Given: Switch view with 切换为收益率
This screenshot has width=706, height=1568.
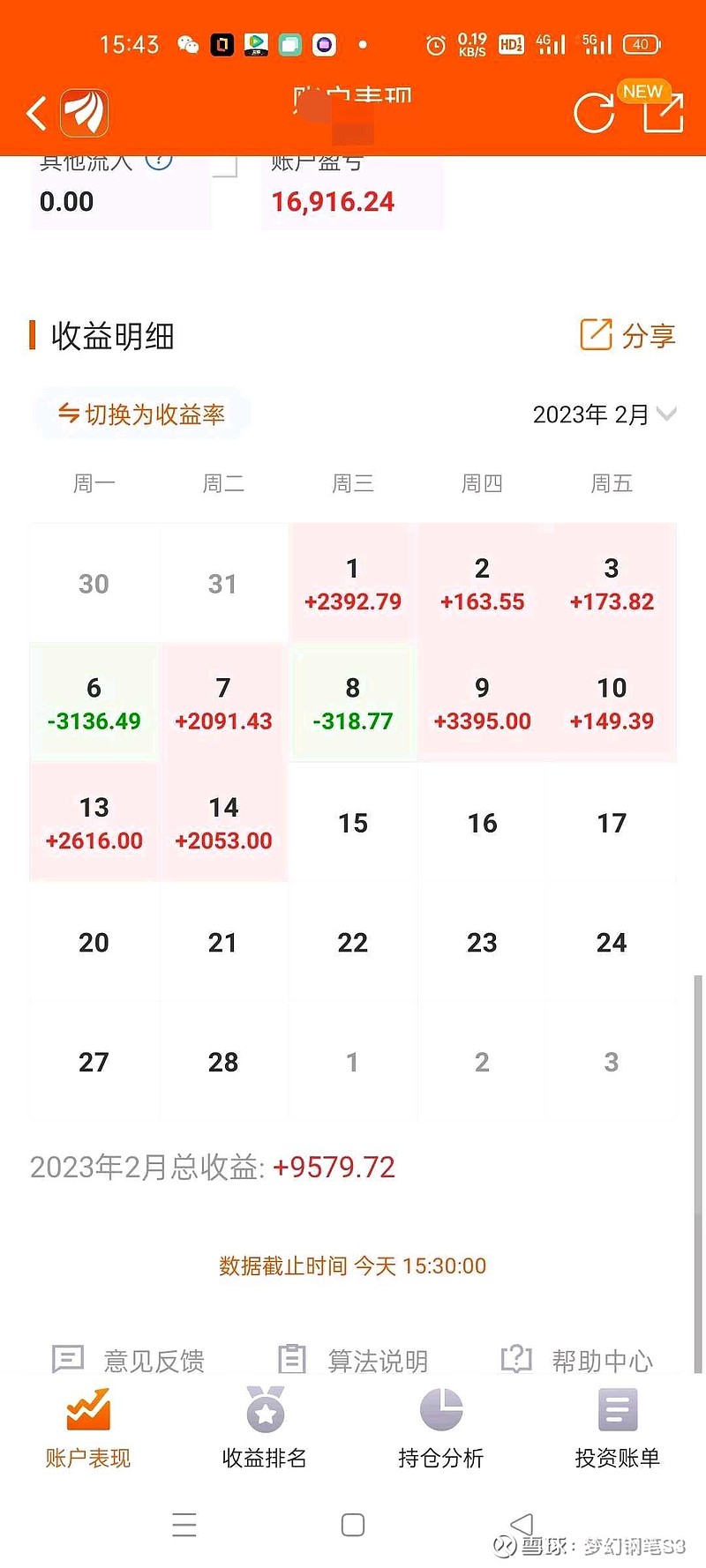Looking at the screenshot, I should (x=141, y=414).
